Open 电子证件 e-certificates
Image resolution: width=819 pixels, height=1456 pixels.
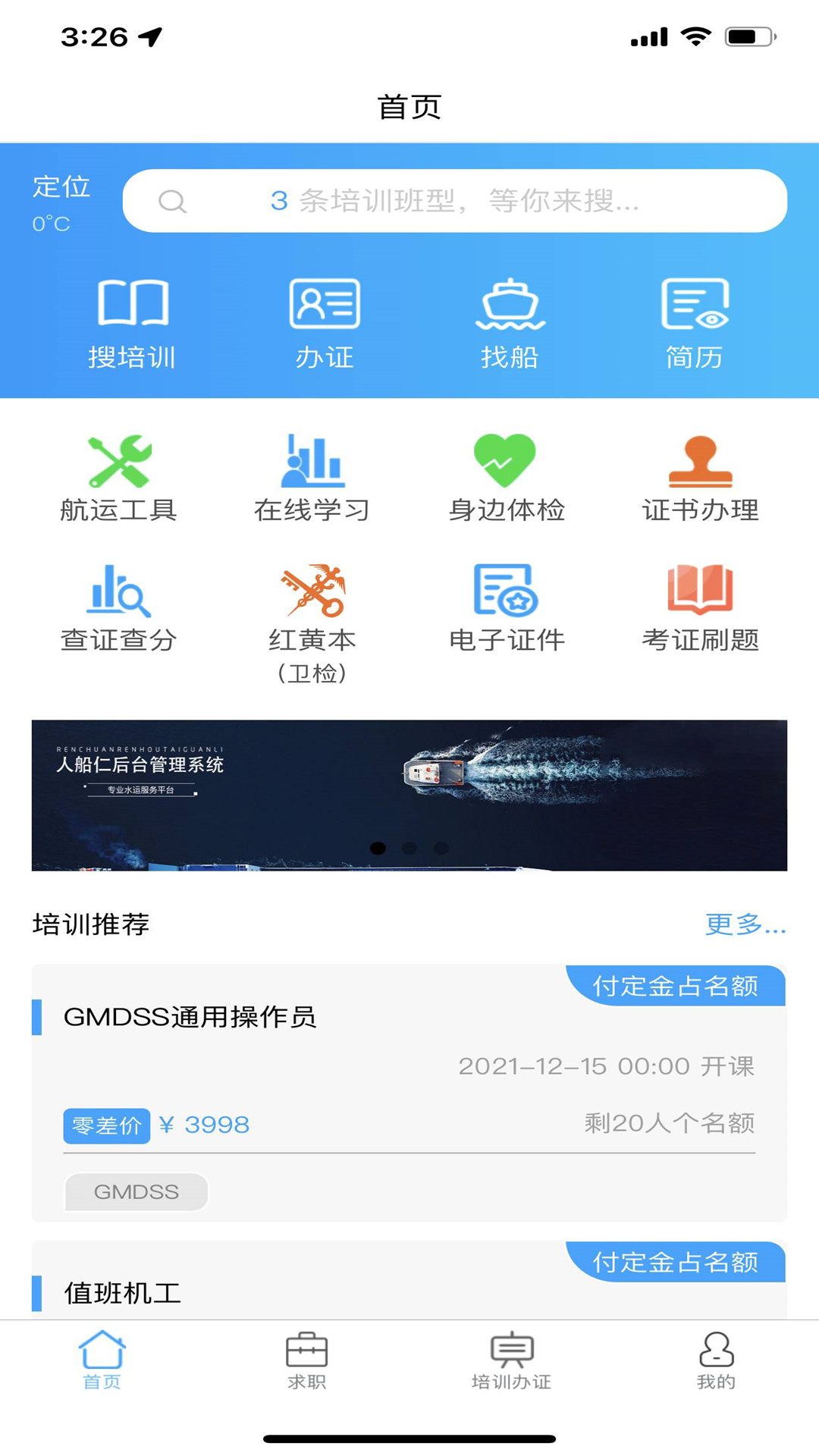pyautogui.click(x=507, y=608)
